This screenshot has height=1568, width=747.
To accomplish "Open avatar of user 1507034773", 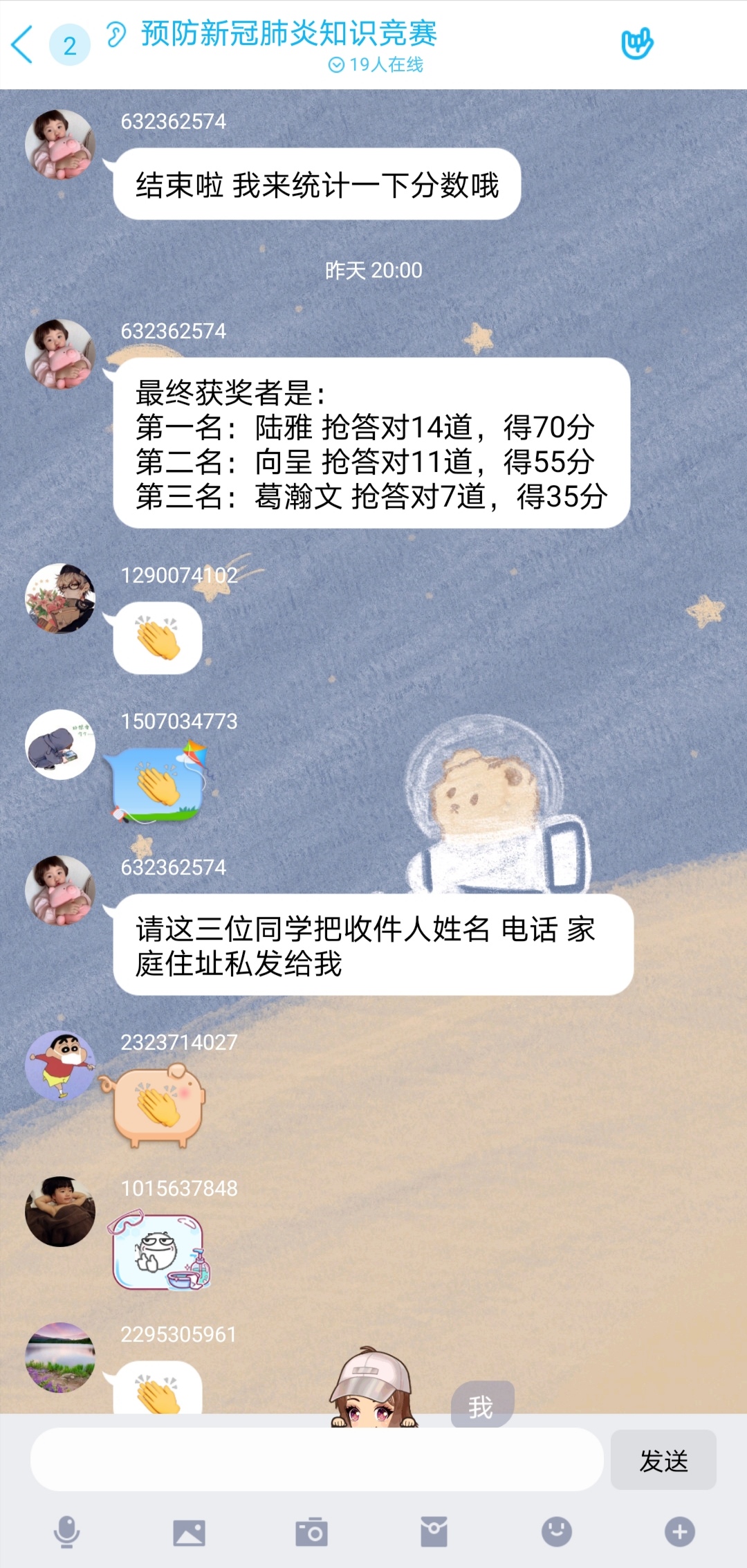I will pyautogui.click(x=60, y=745).
